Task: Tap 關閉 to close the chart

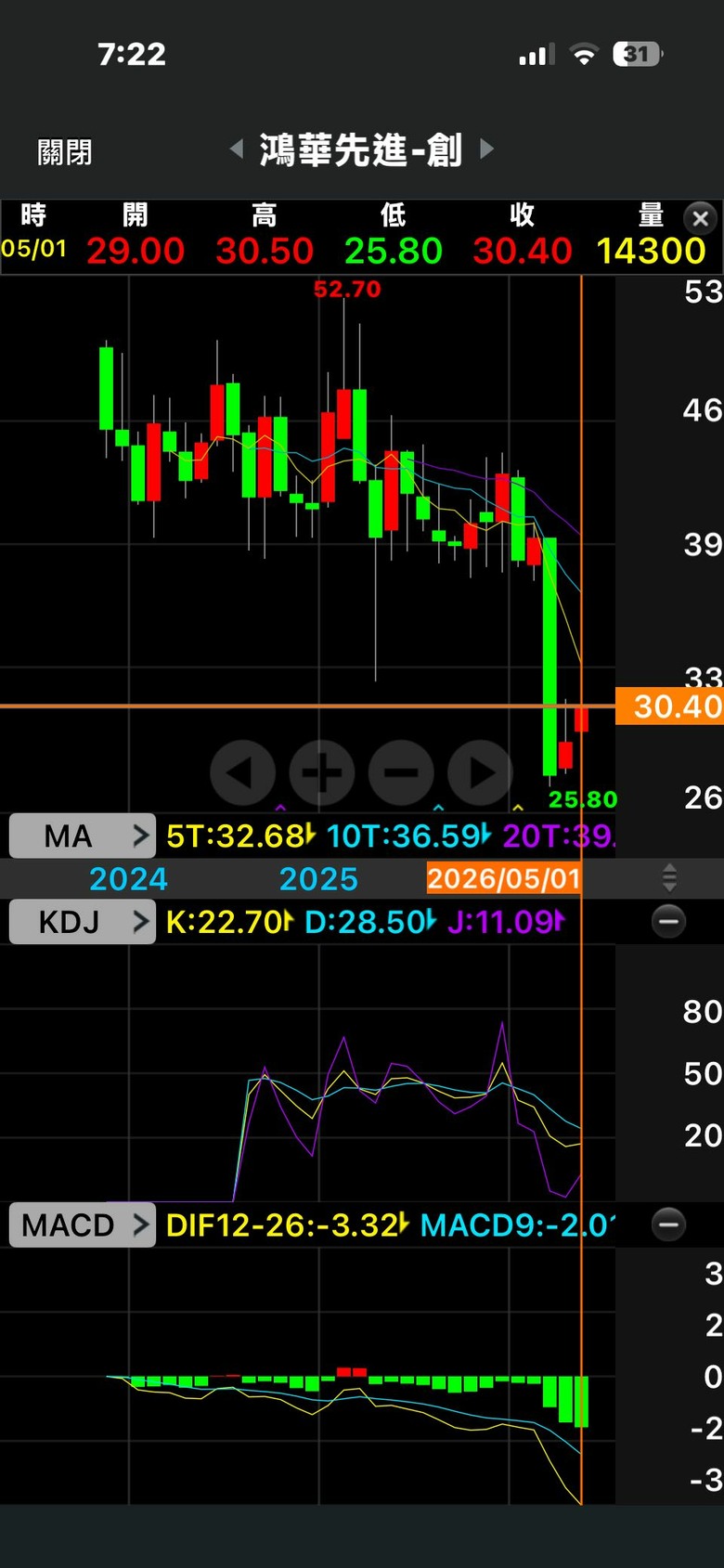Action: pos(65,151)
